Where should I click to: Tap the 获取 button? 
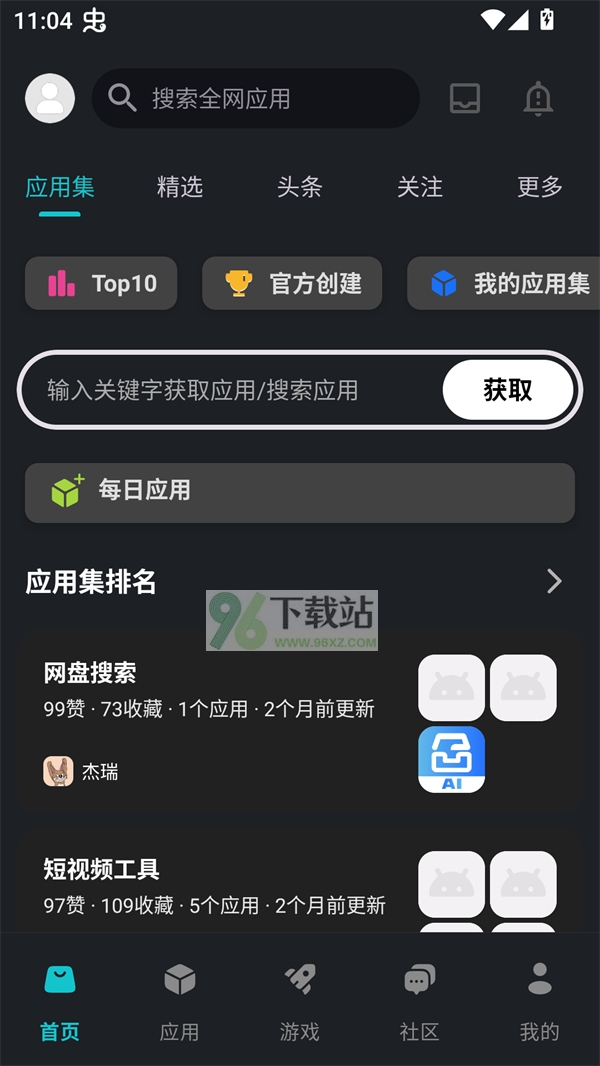tap(508, 390)
